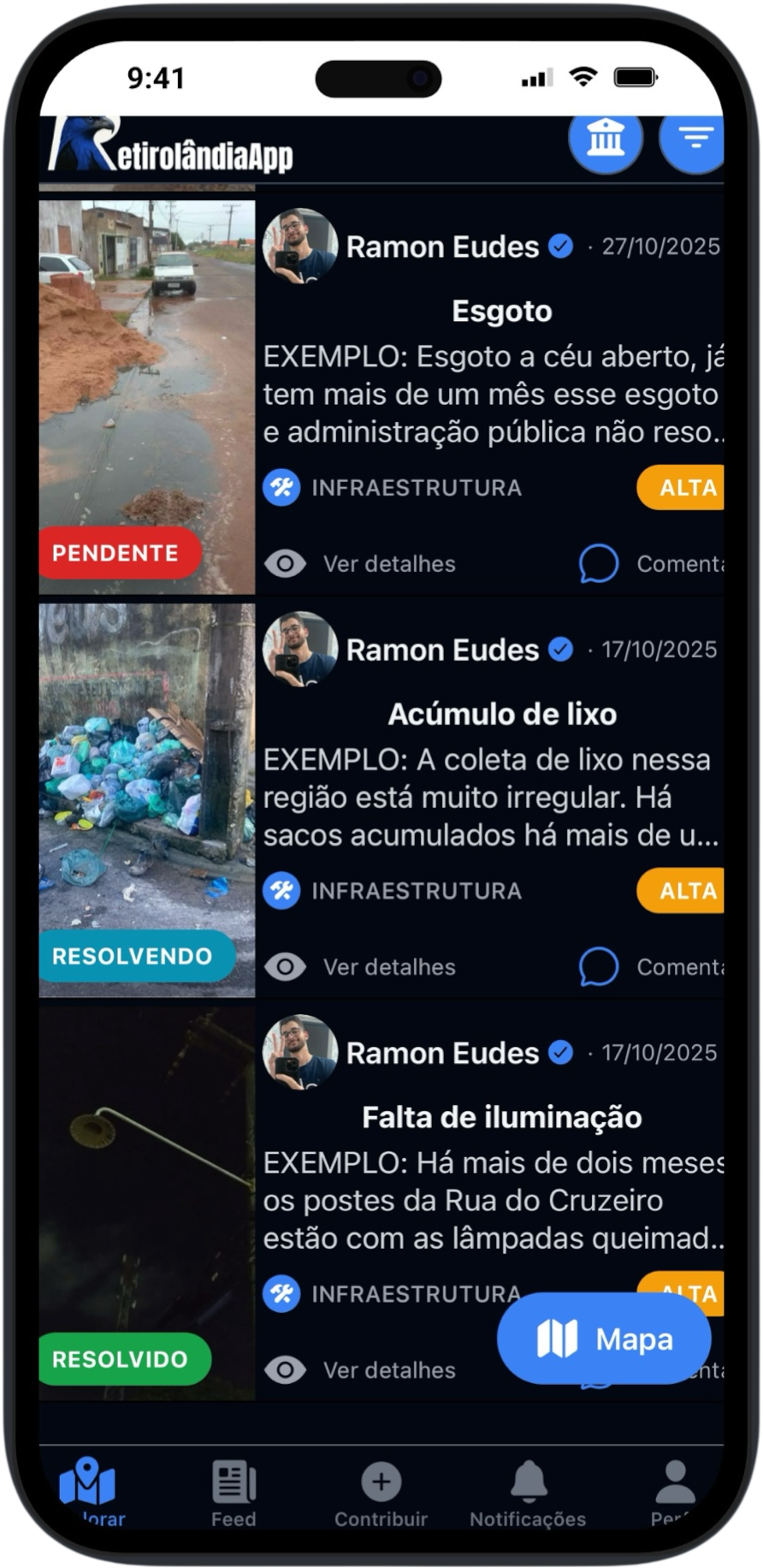Viewport: 763px width, 1568px height.
Task: Toggle Ver detalhes eye on Falta de iluminação
Action: coord(285,1370)
